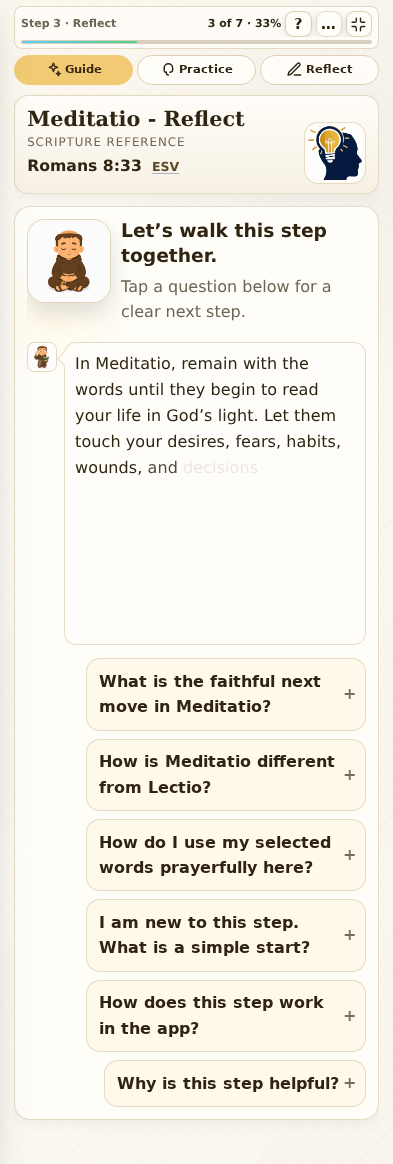This screenshot has width=393, height=1164.
Task: Collapse the view with the minimize icon
Action: [359, 24]
